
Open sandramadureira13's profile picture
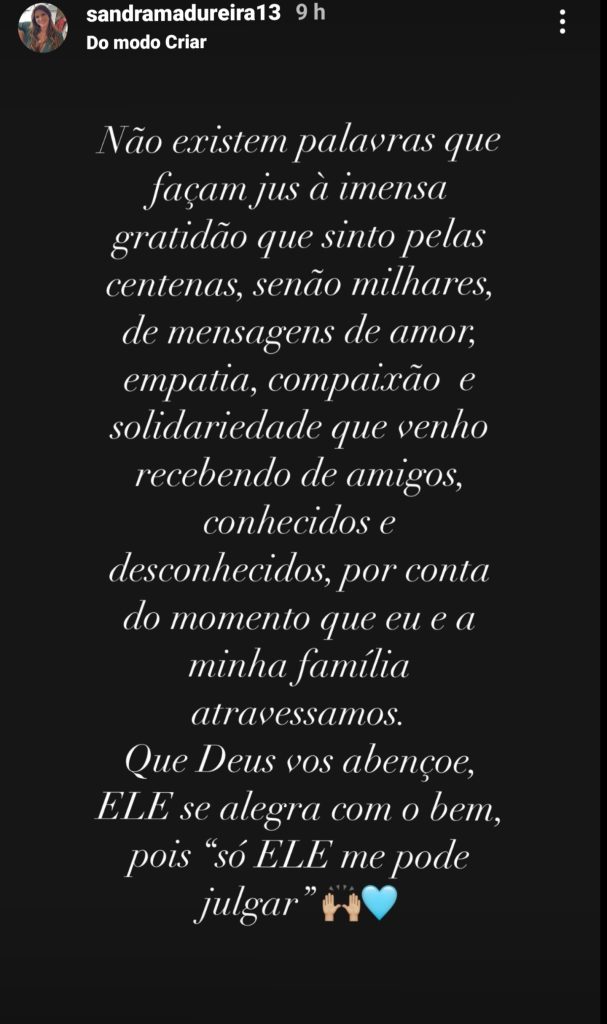click(42, 28)
